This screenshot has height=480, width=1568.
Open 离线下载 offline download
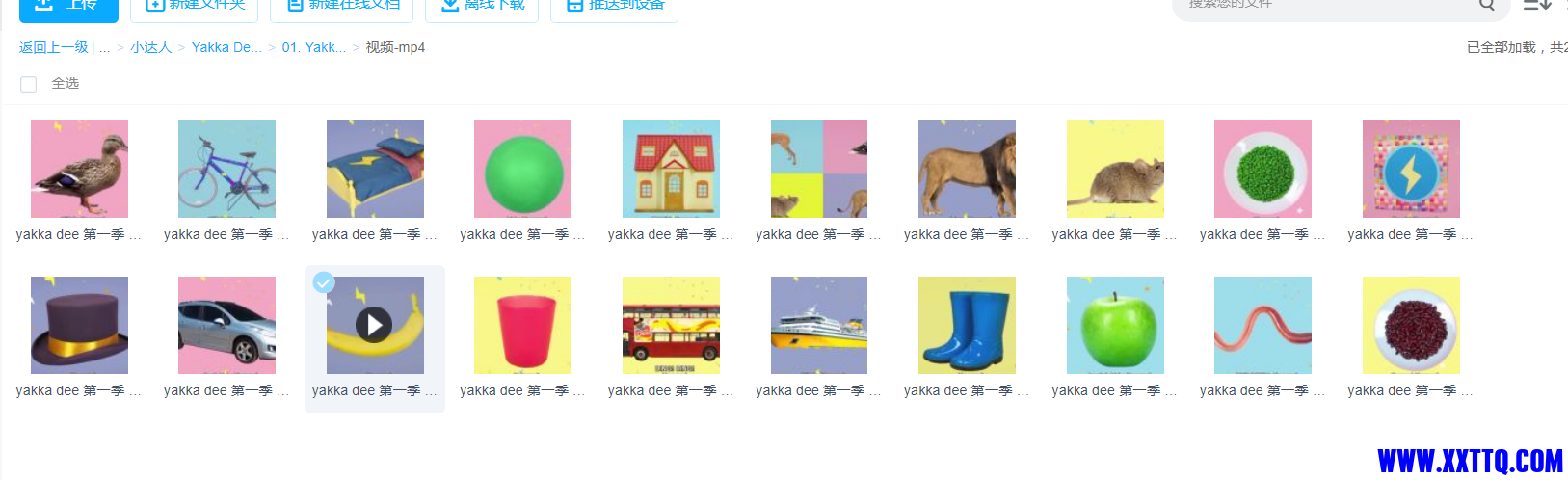click(x=482, y=6)
